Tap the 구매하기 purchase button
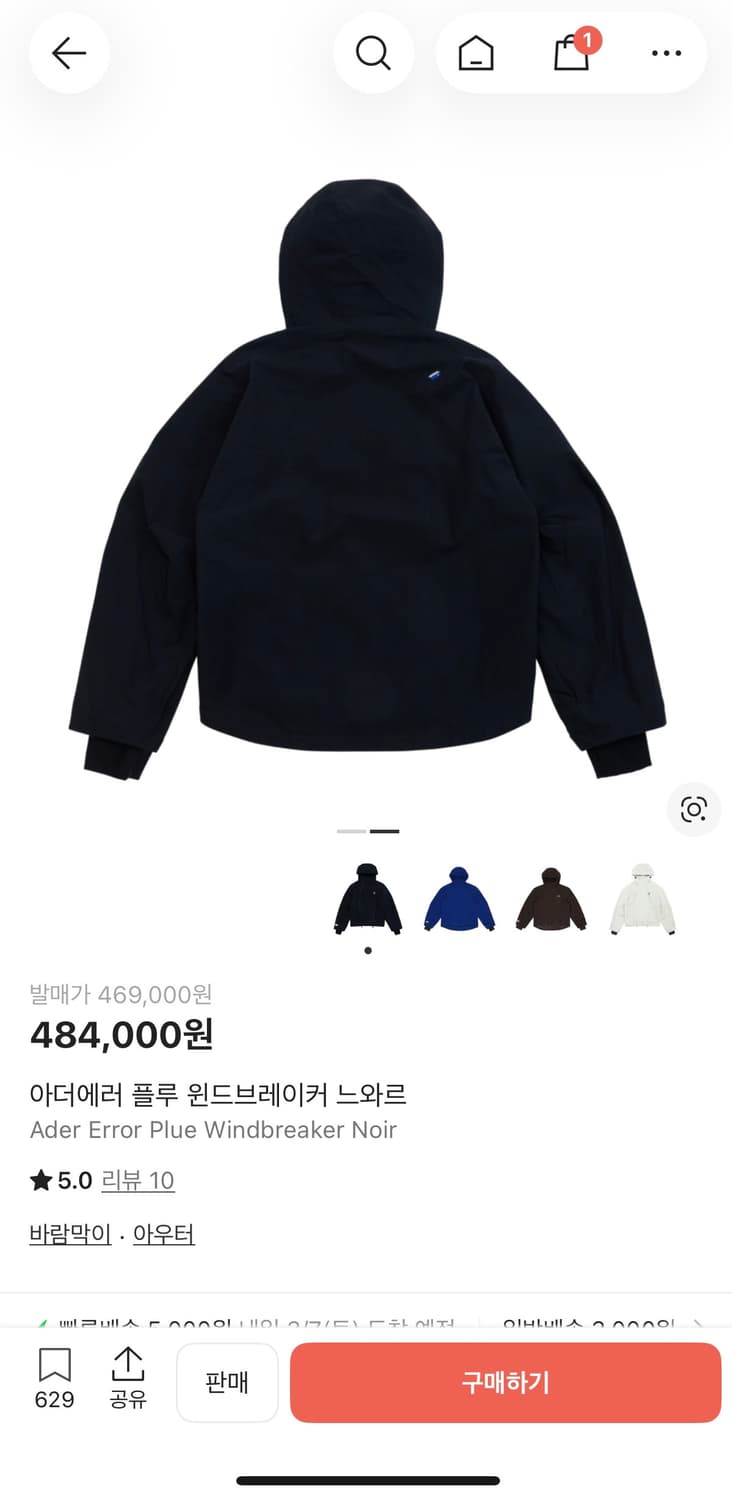Viewport: 732px width, 1500px height. click(505, 1382)
